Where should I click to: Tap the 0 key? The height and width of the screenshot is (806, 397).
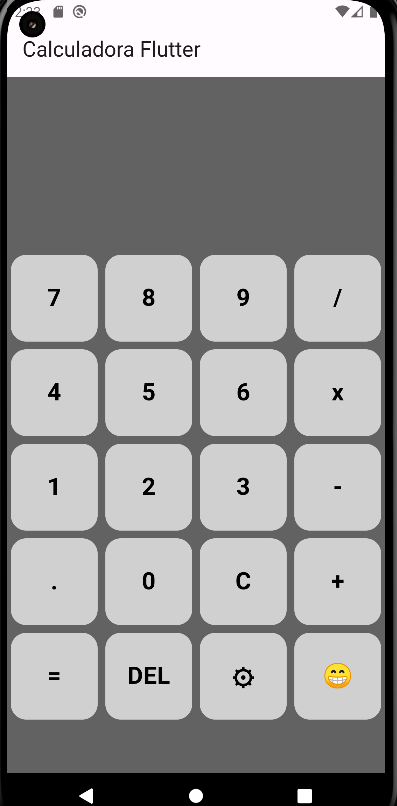(149, 582)
